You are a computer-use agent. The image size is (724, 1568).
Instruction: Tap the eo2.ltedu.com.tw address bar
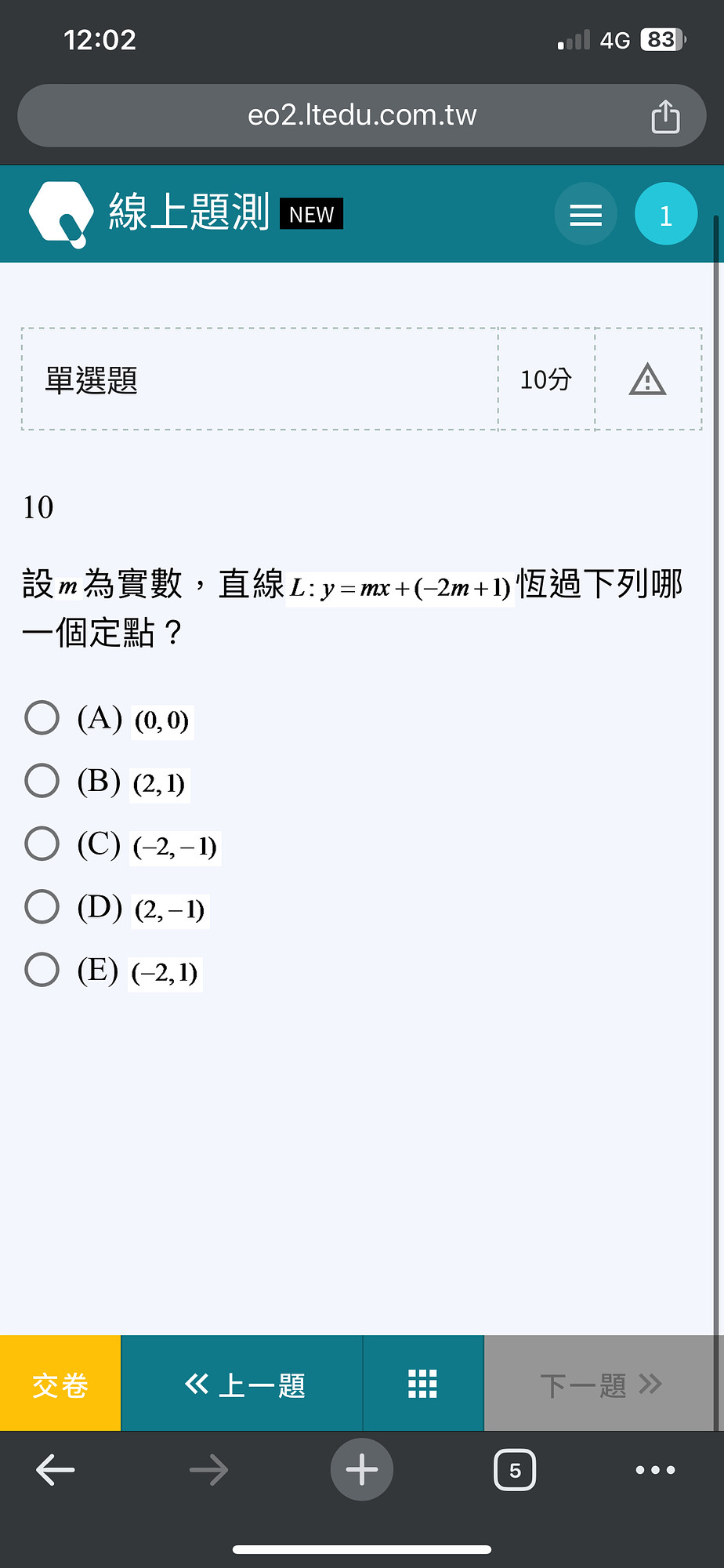tap(362, 115)
